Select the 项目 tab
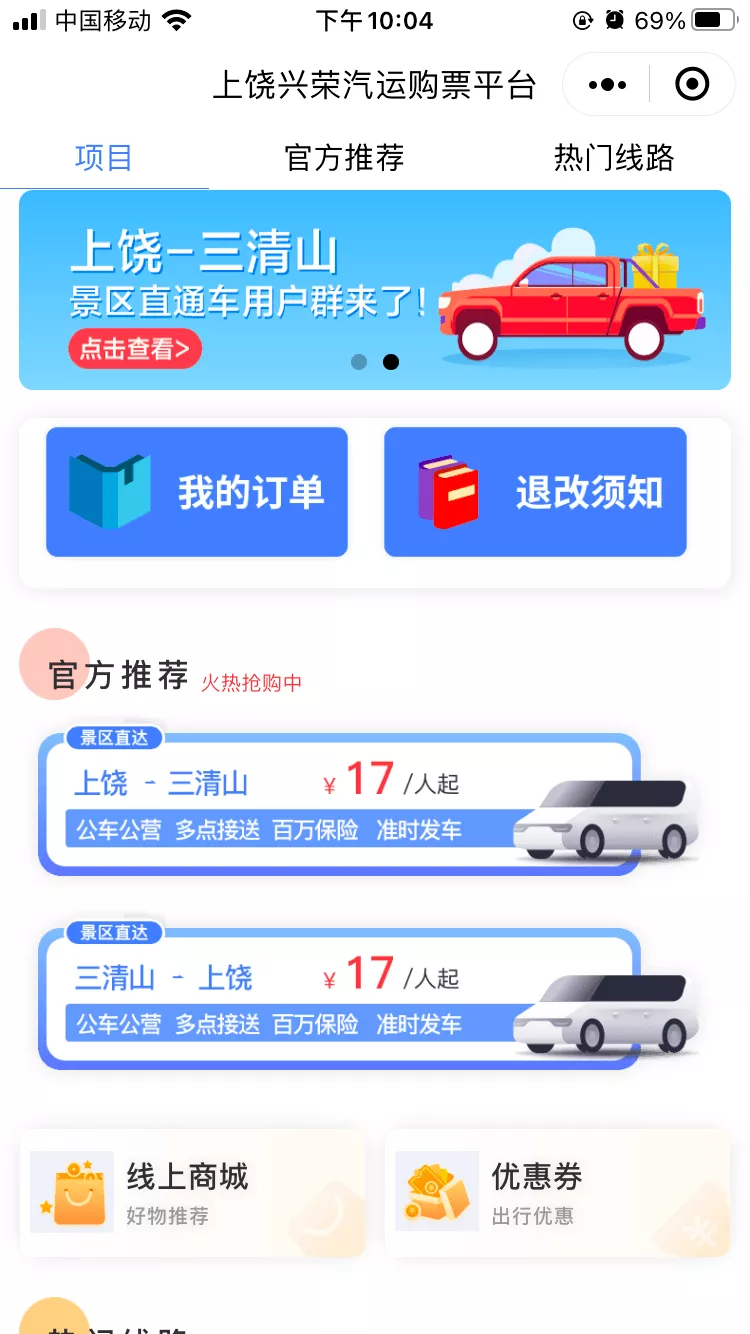The image size is (750, 1334). click(x=104, y=158)
